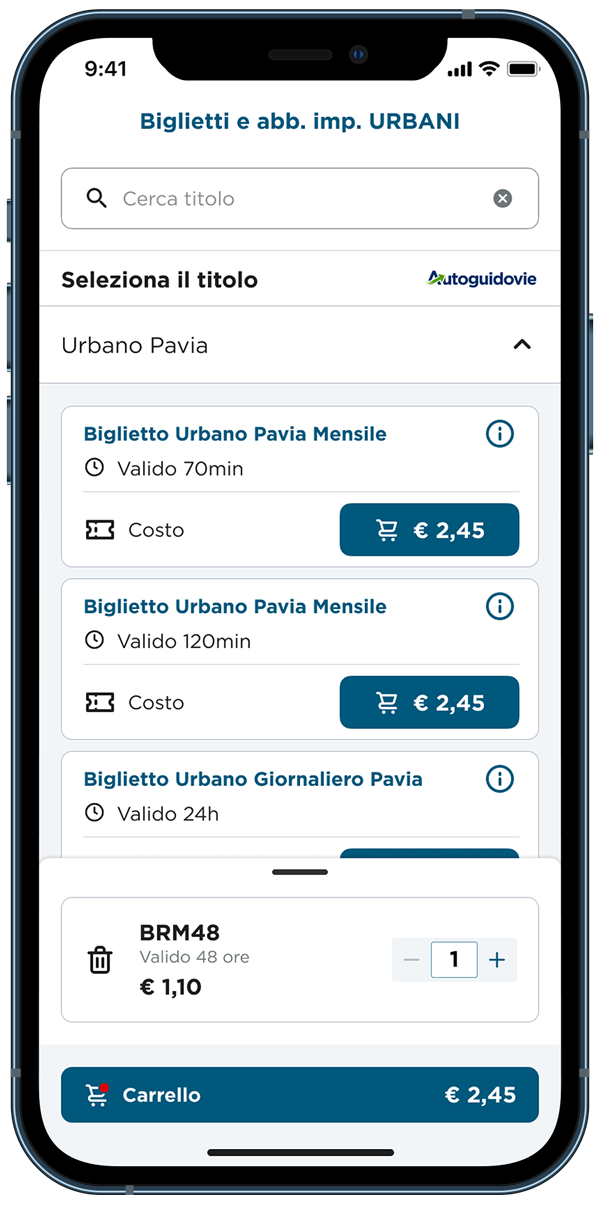600x1206 pixels.
Task: Decrease the BRM48 quantity
Action: click(x=411, y=960)
